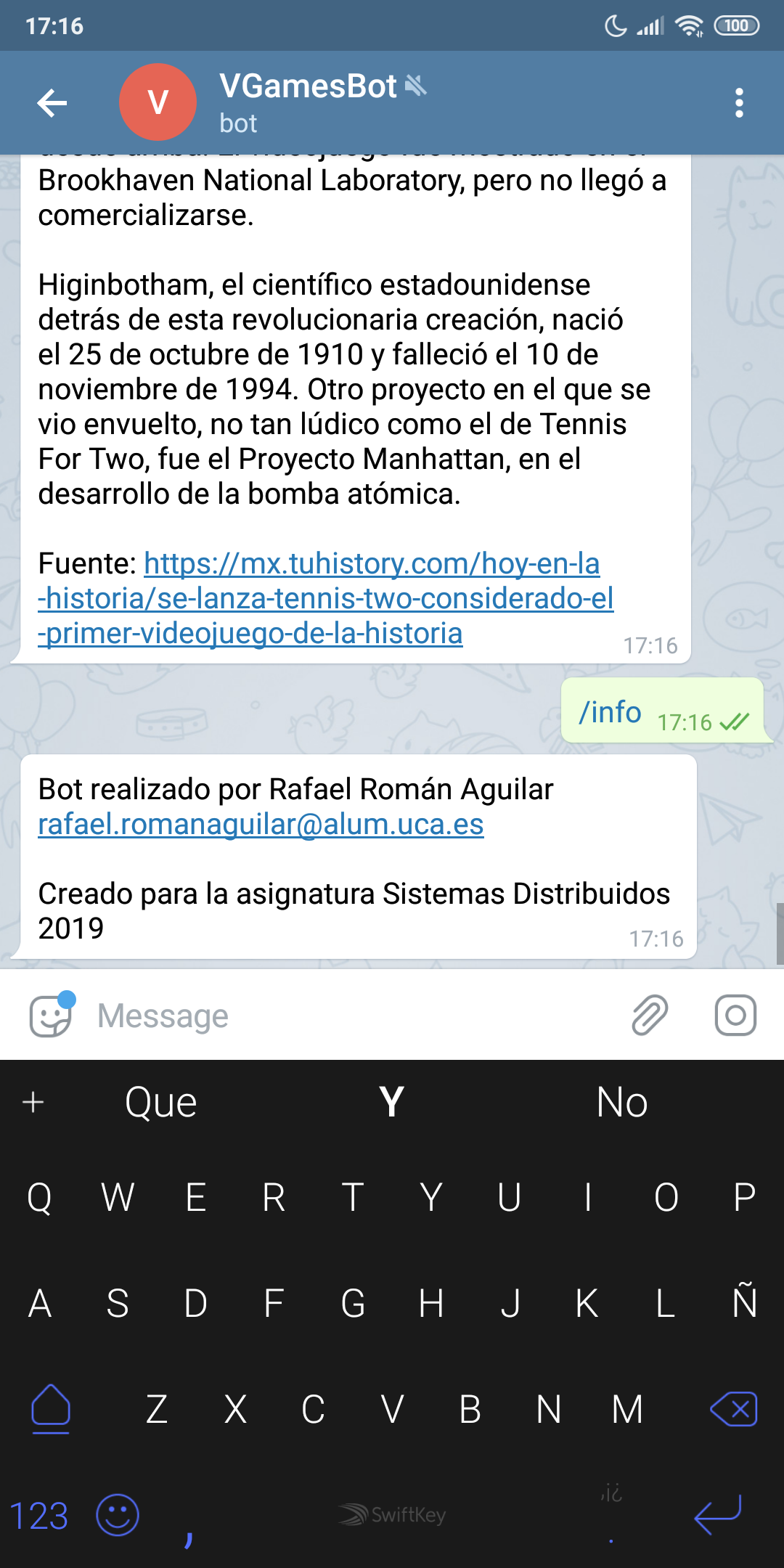
Task: Open the three-dot overflow menu
Action: pos(739,103)
